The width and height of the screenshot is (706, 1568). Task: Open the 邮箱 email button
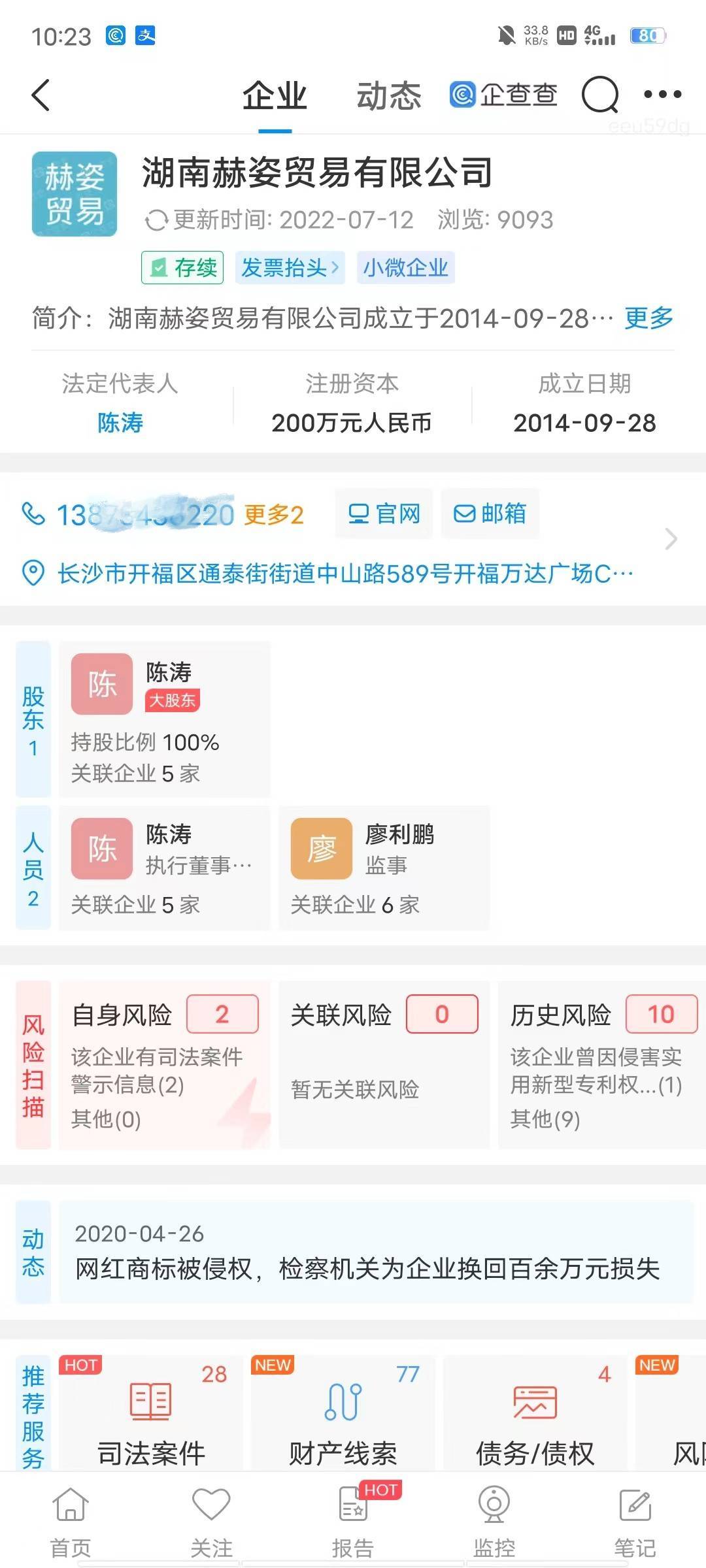tap(490, 514)
